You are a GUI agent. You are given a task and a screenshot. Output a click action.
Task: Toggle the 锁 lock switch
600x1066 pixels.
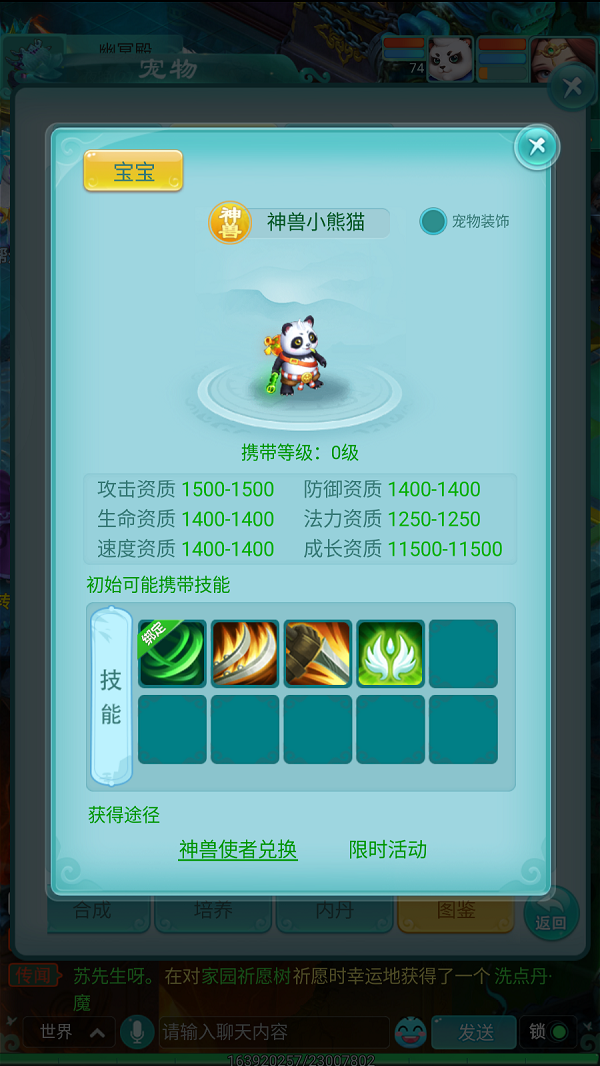(x=548, y=1031)
